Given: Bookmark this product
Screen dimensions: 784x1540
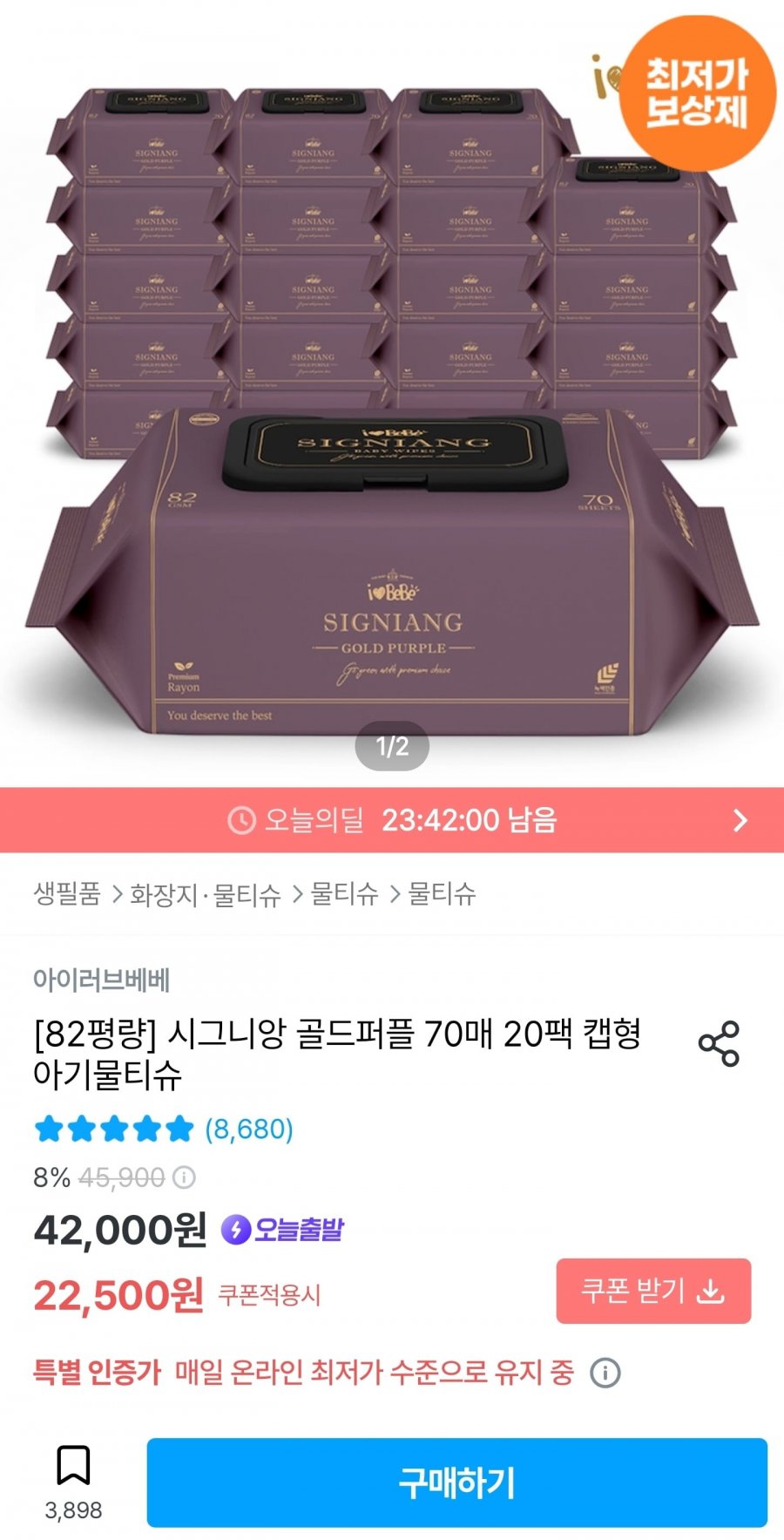Looking at the screenshot, I should click(73, 1466).
